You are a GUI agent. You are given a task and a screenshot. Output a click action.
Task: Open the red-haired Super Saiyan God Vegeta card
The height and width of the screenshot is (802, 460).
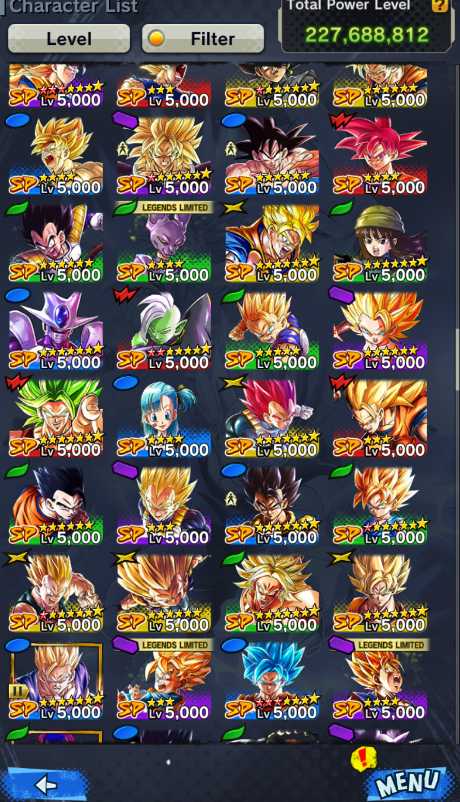(272, 417)
